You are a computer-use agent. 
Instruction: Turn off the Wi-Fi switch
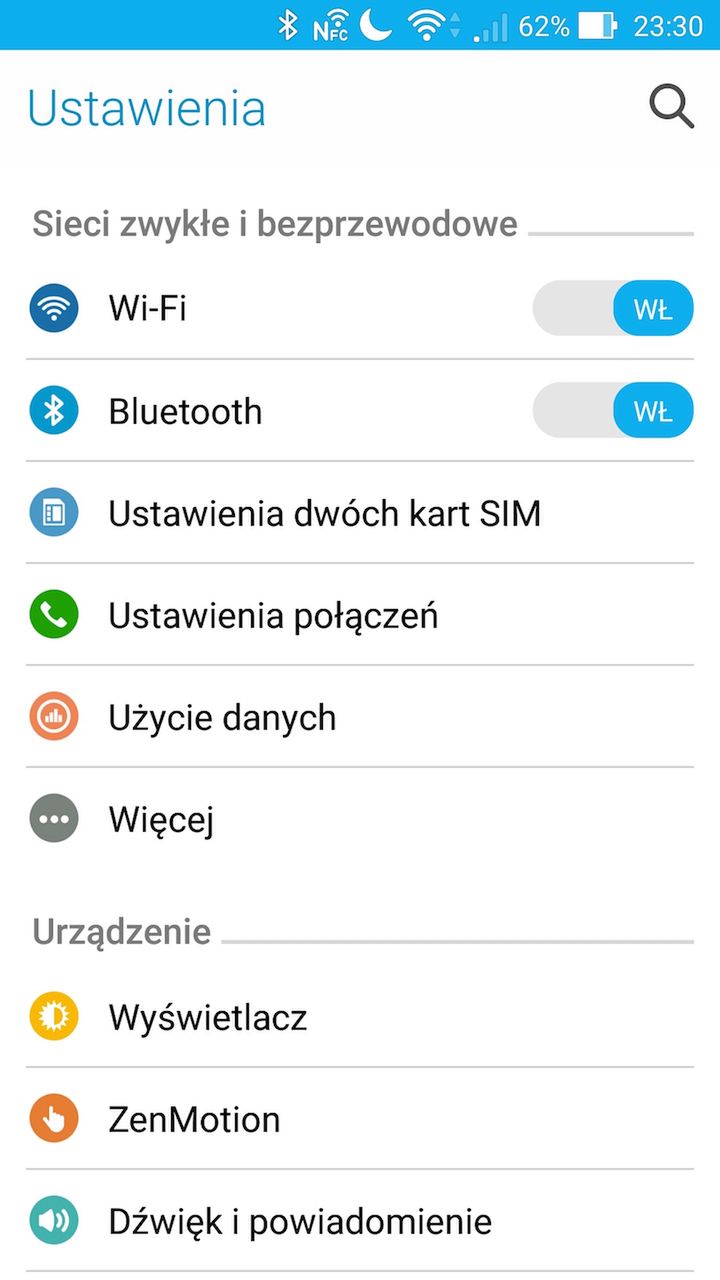(x=613, y=308)
